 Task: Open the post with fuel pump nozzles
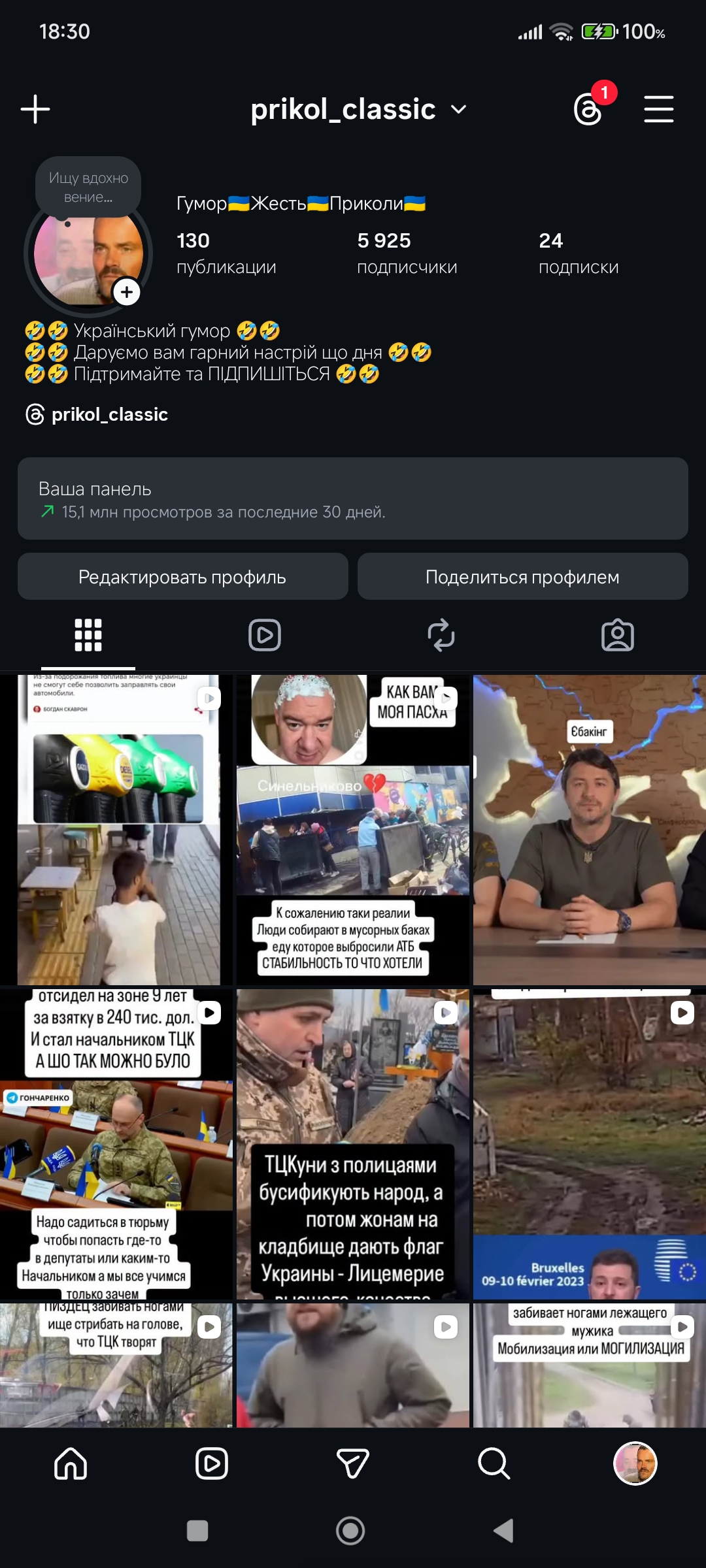pyautogui.click(x=116, y=830)
